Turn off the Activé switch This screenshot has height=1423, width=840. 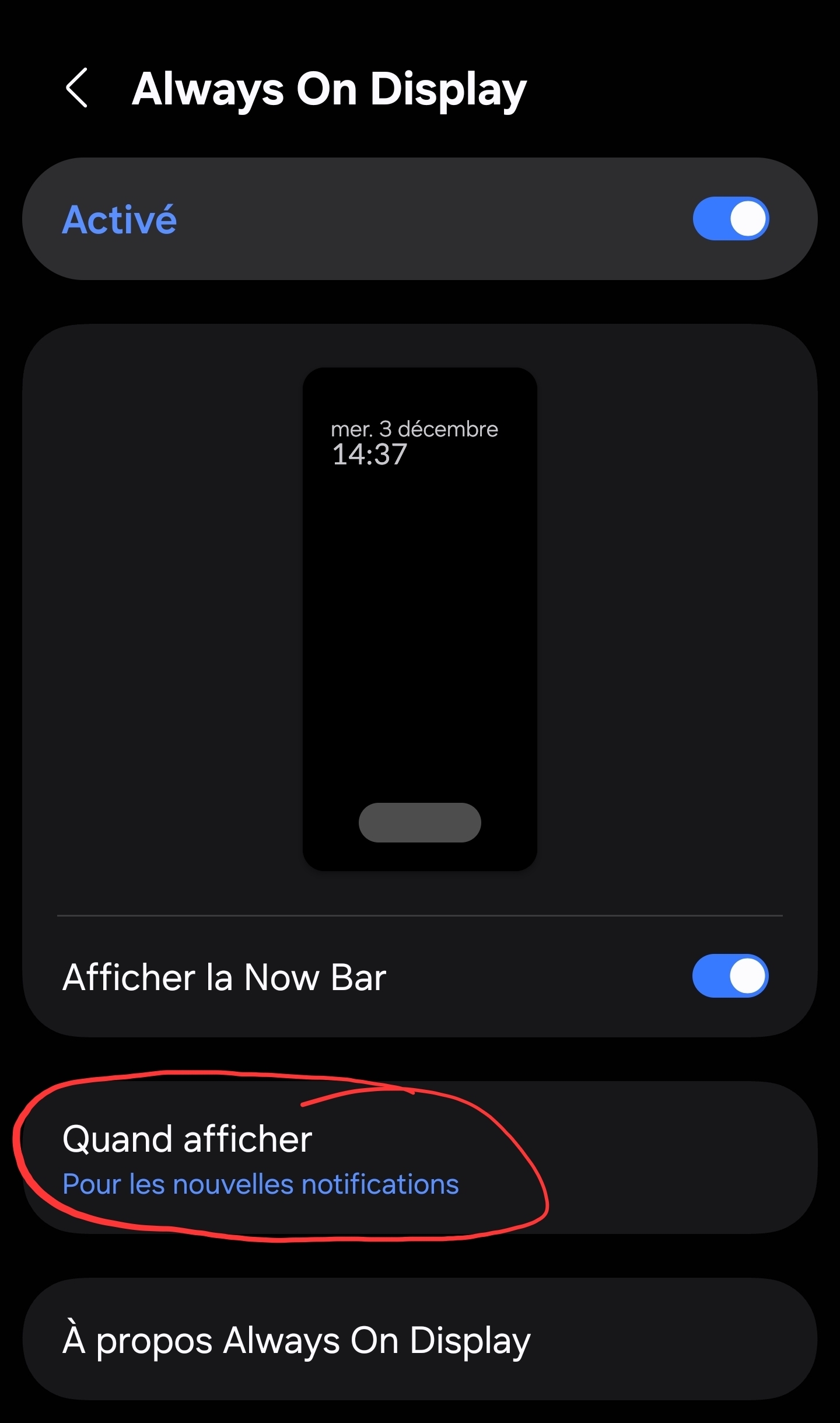pyautogui.click(x=730, y=219)
